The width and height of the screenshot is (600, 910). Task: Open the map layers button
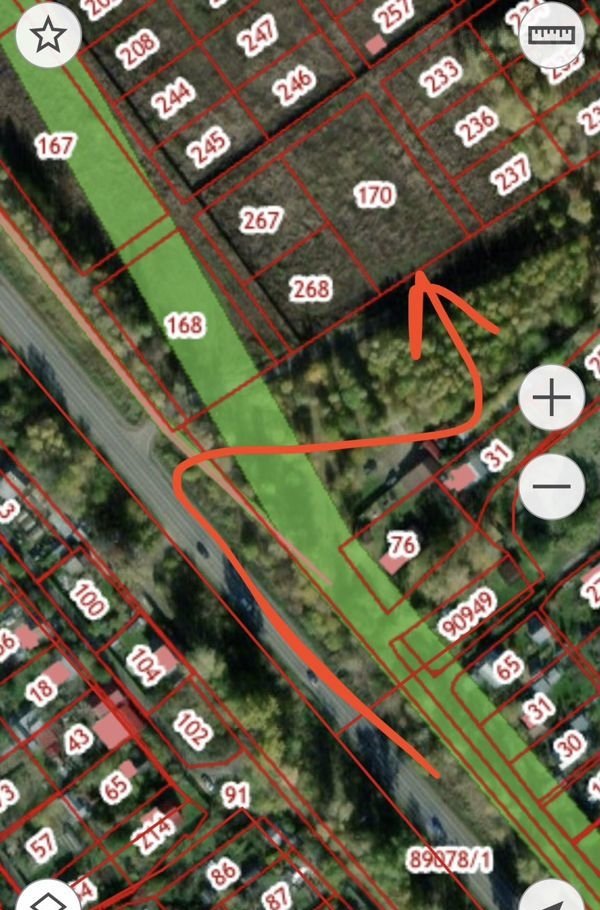click(48, 897)
